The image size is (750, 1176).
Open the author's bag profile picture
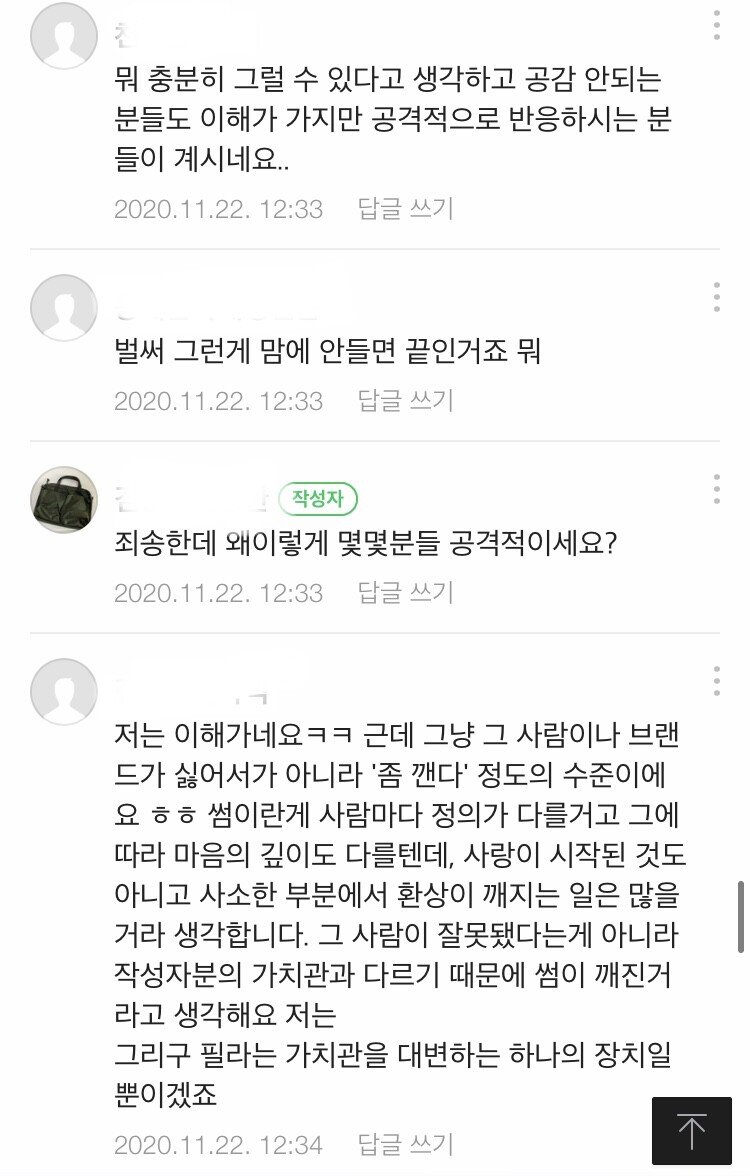(64, 499)
